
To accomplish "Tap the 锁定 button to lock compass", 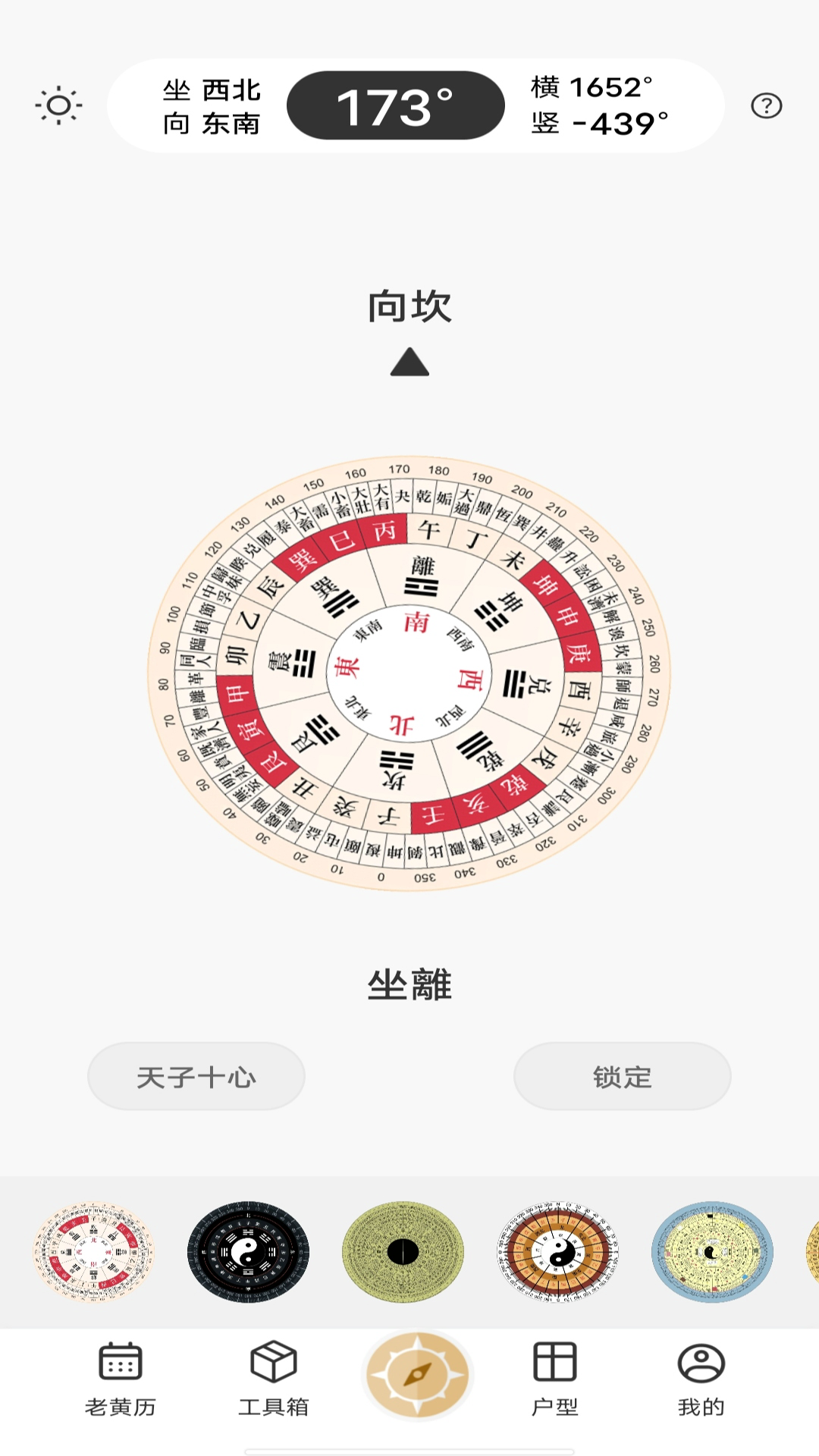I will click(622, 1076).
